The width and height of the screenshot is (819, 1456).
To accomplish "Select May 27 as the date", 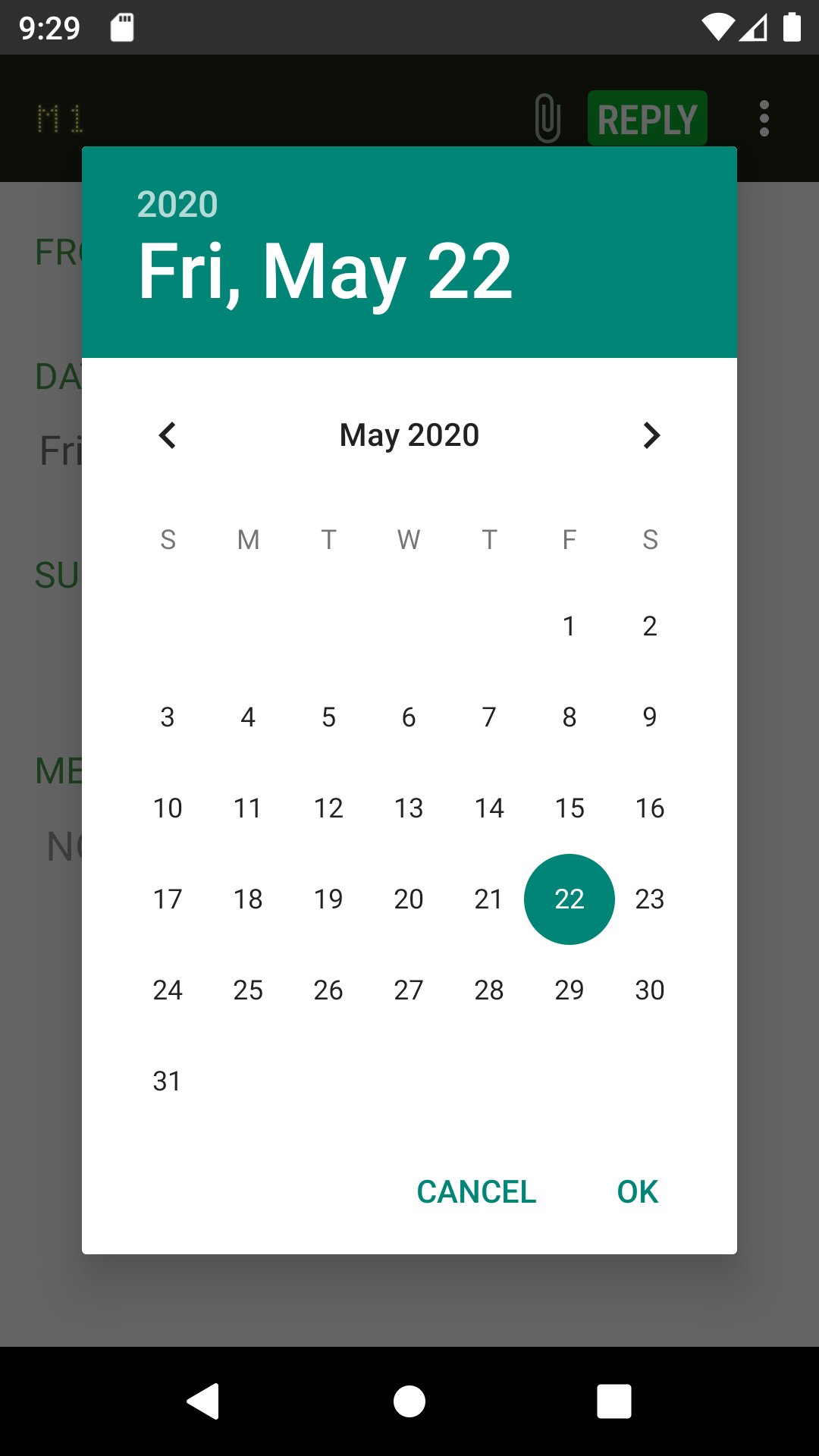I will click(x=409, y=990).
